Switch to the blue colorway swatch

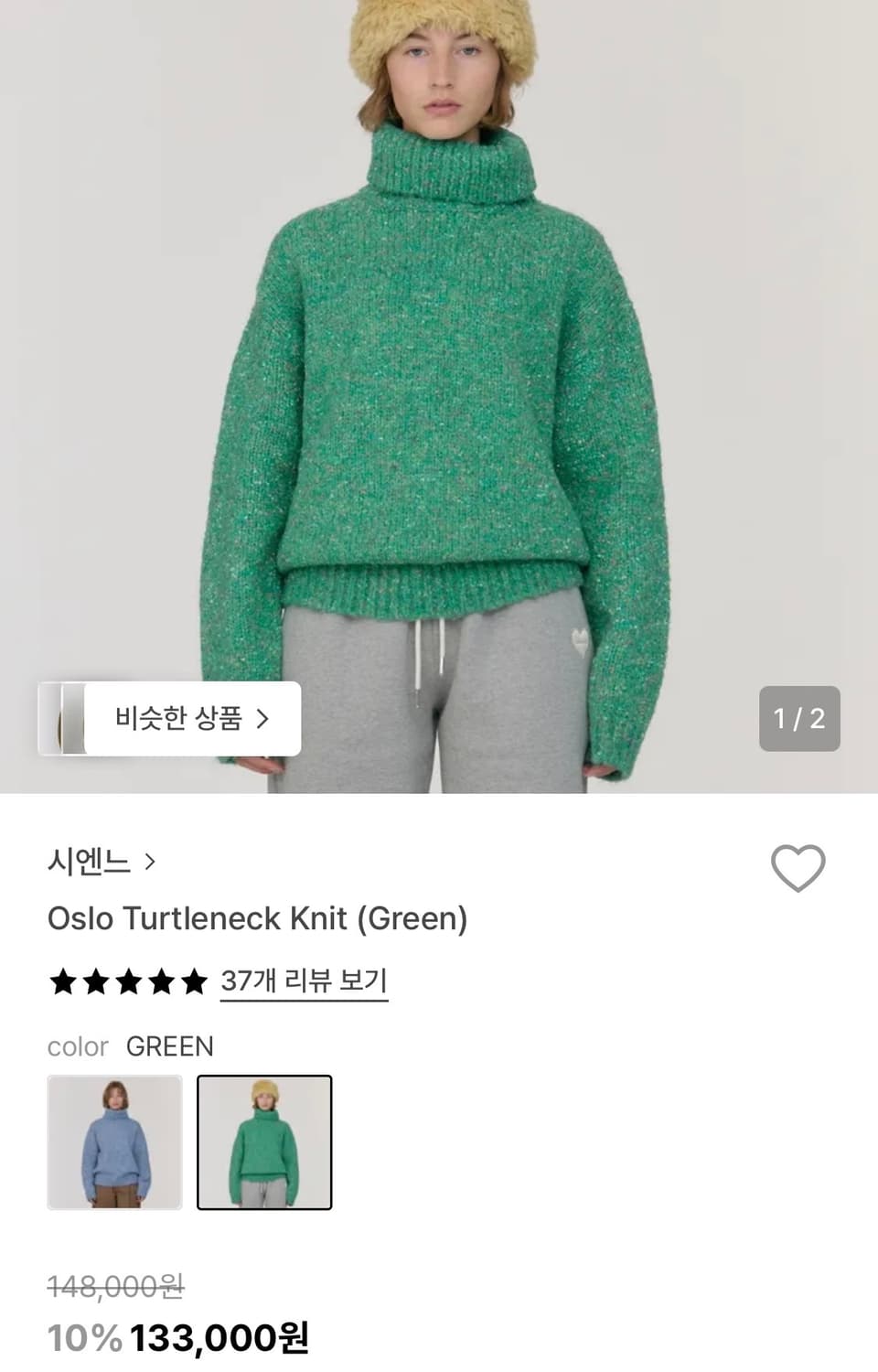[x=113, y=1142]
